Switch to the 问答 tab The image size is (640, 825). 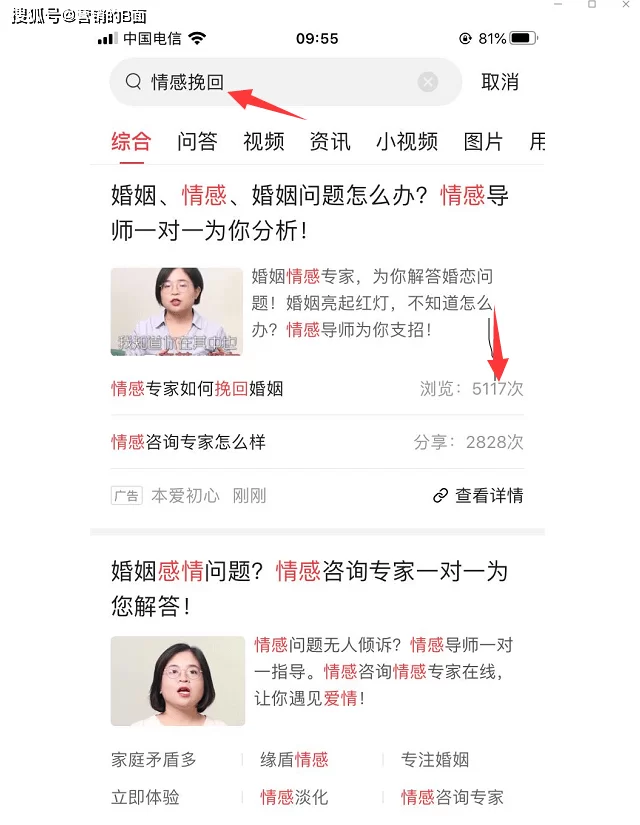[x=197, y=141]
